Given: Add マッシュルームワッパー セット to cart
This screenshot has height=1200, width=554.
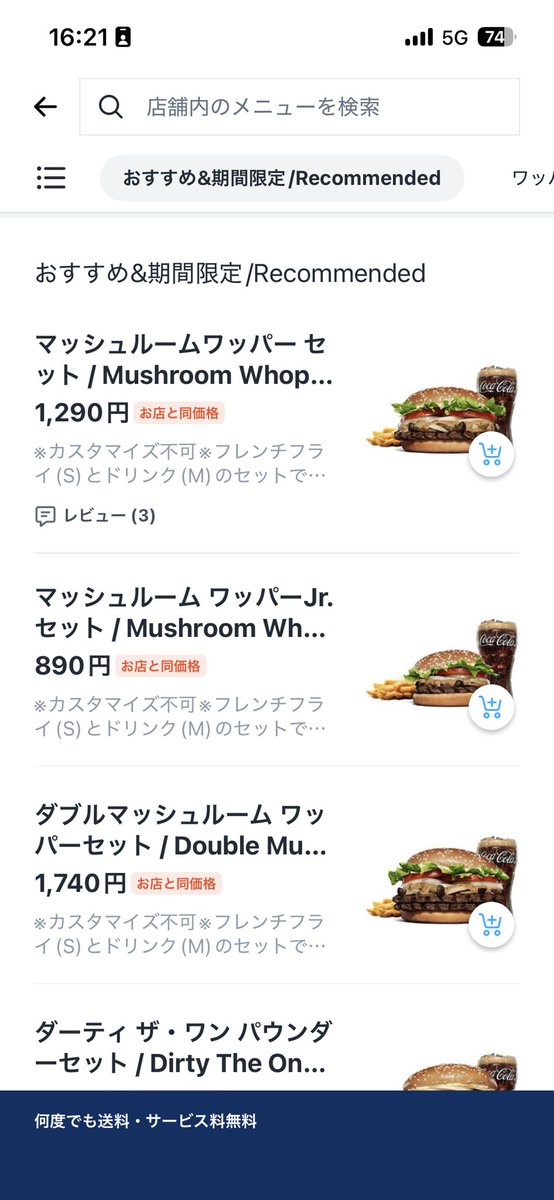Looking at the screenshot, I should pyautogui.click(x=491, y=455).
